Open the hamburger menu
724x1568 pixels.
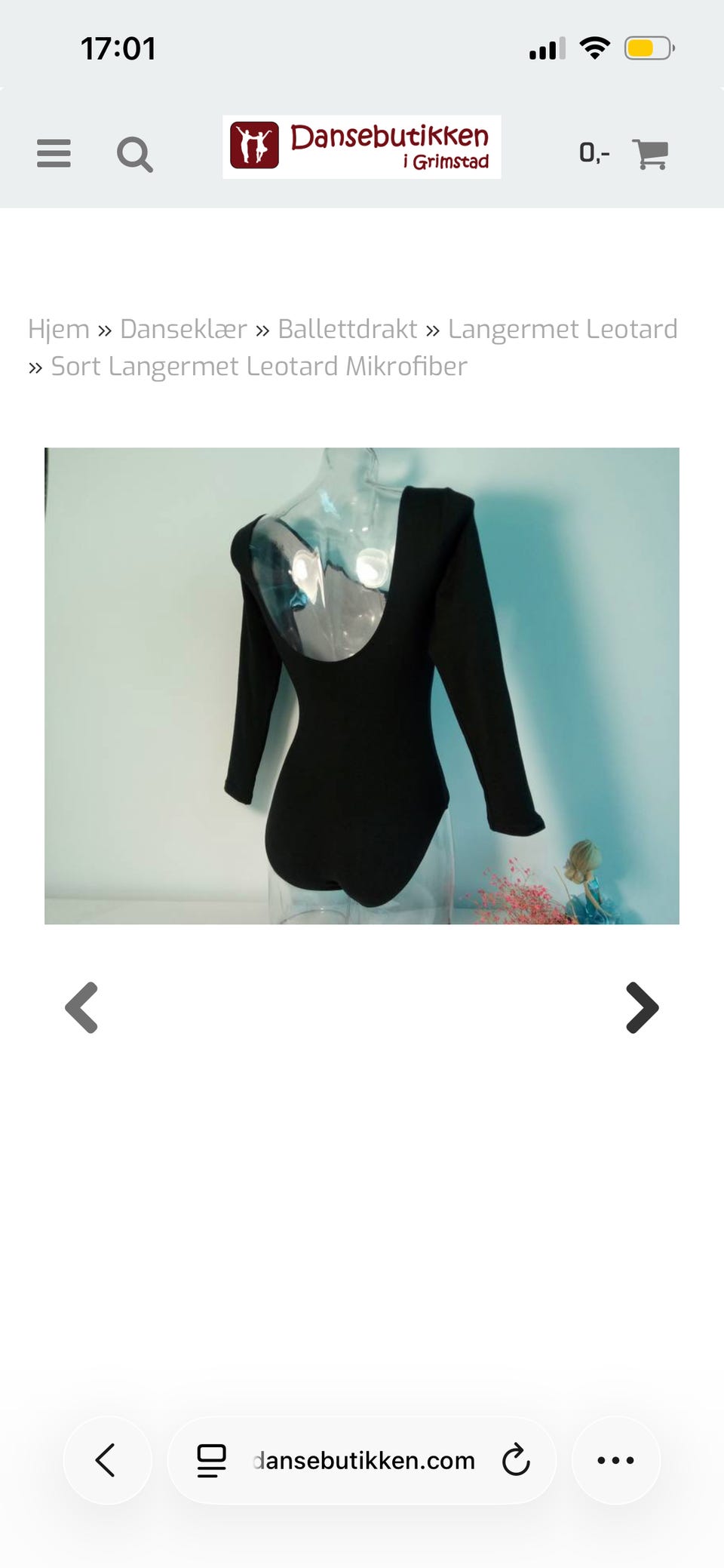point(54,154)
